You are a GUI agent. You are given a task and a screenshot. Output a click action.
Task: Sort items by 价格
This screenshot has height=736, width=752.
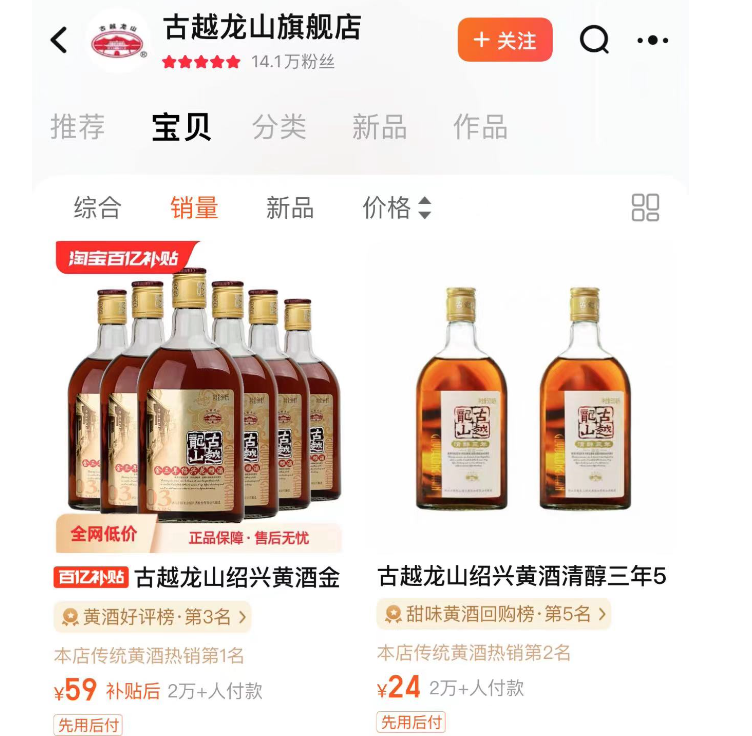point(396,207)
